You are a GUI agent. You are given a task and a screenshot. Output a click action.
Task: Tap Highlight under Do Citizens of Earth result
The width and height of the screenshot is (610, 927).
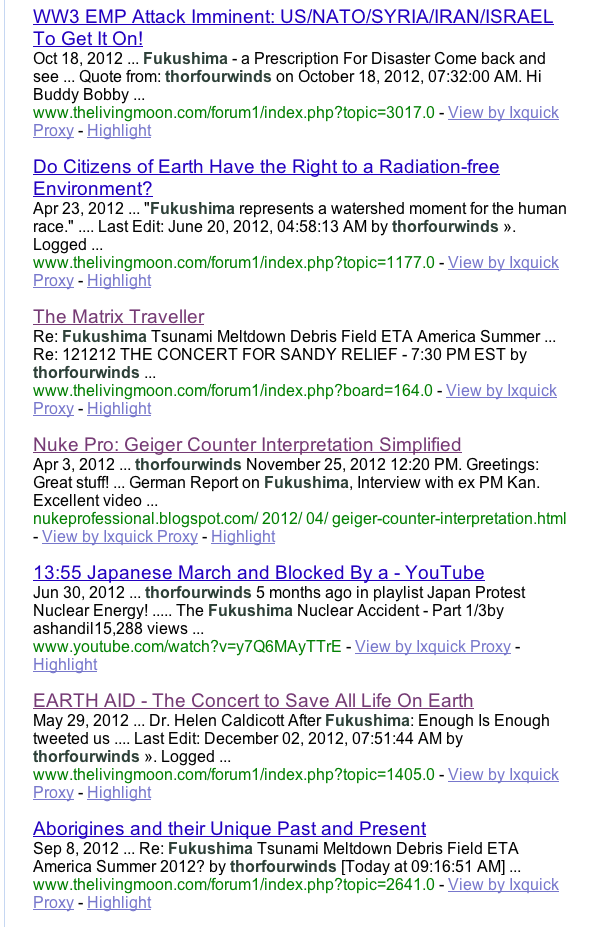(x=119, y=281)
